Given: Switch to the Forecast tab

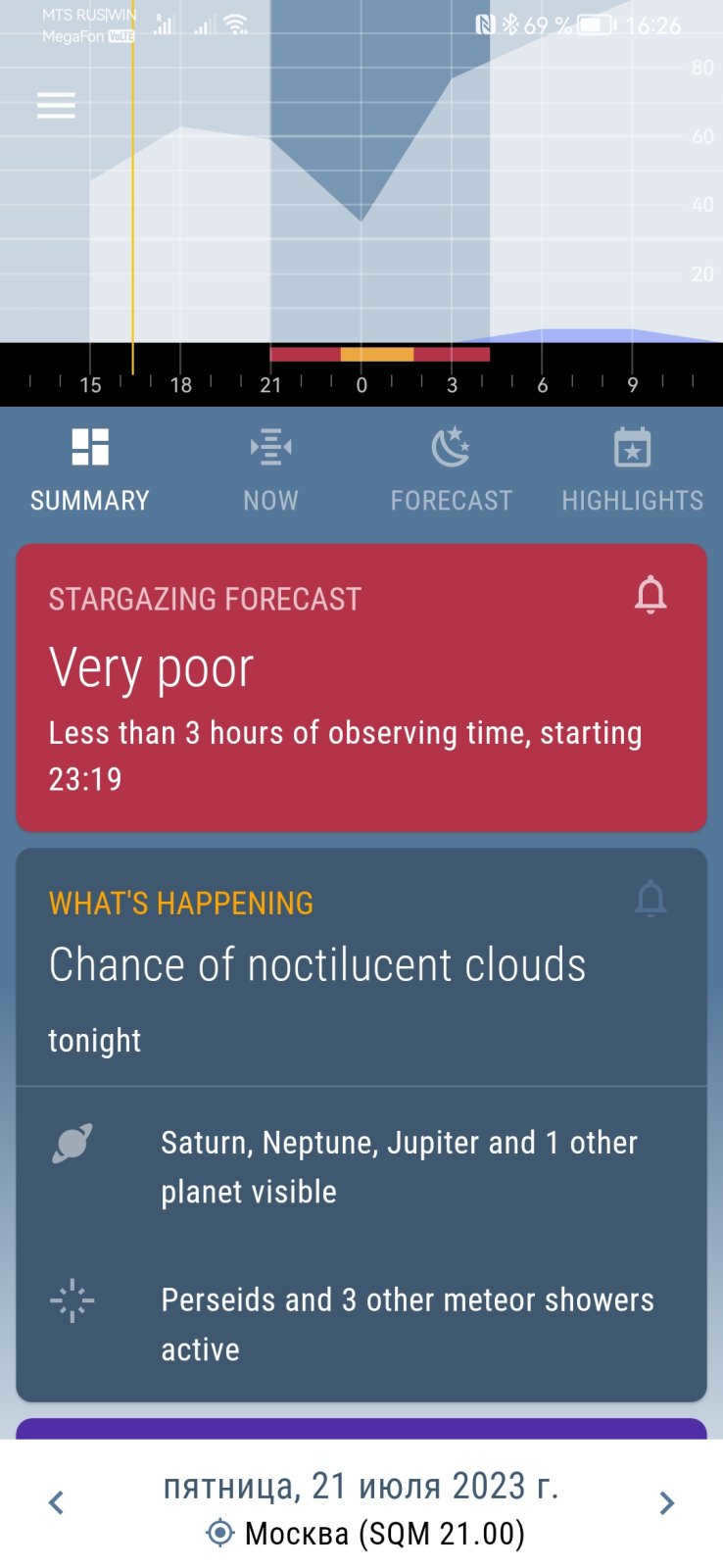Looking at the screenshot, I should point(451,469).
